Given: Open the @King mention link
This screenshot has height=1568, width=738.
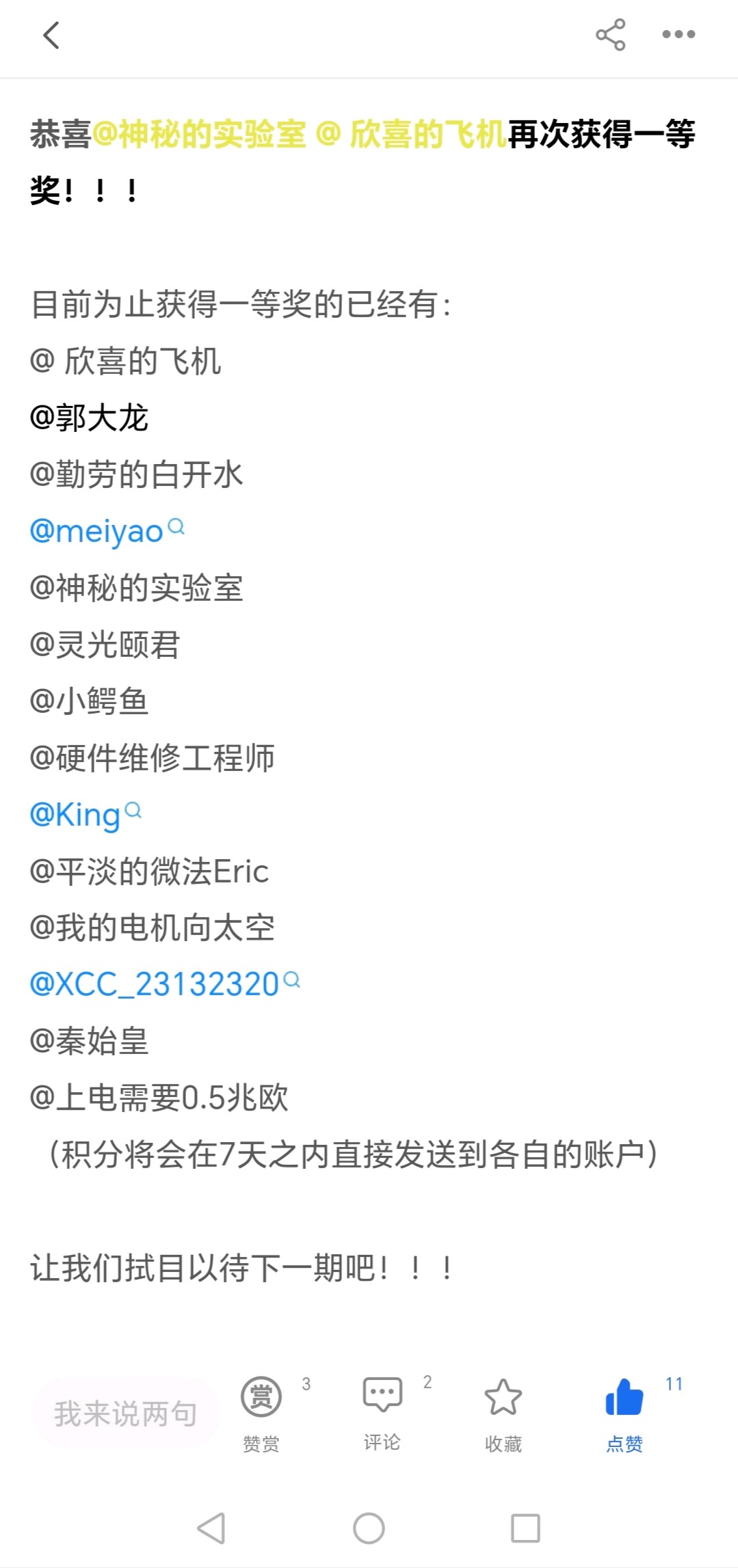Looking at the screenshot, I should 85,815.
